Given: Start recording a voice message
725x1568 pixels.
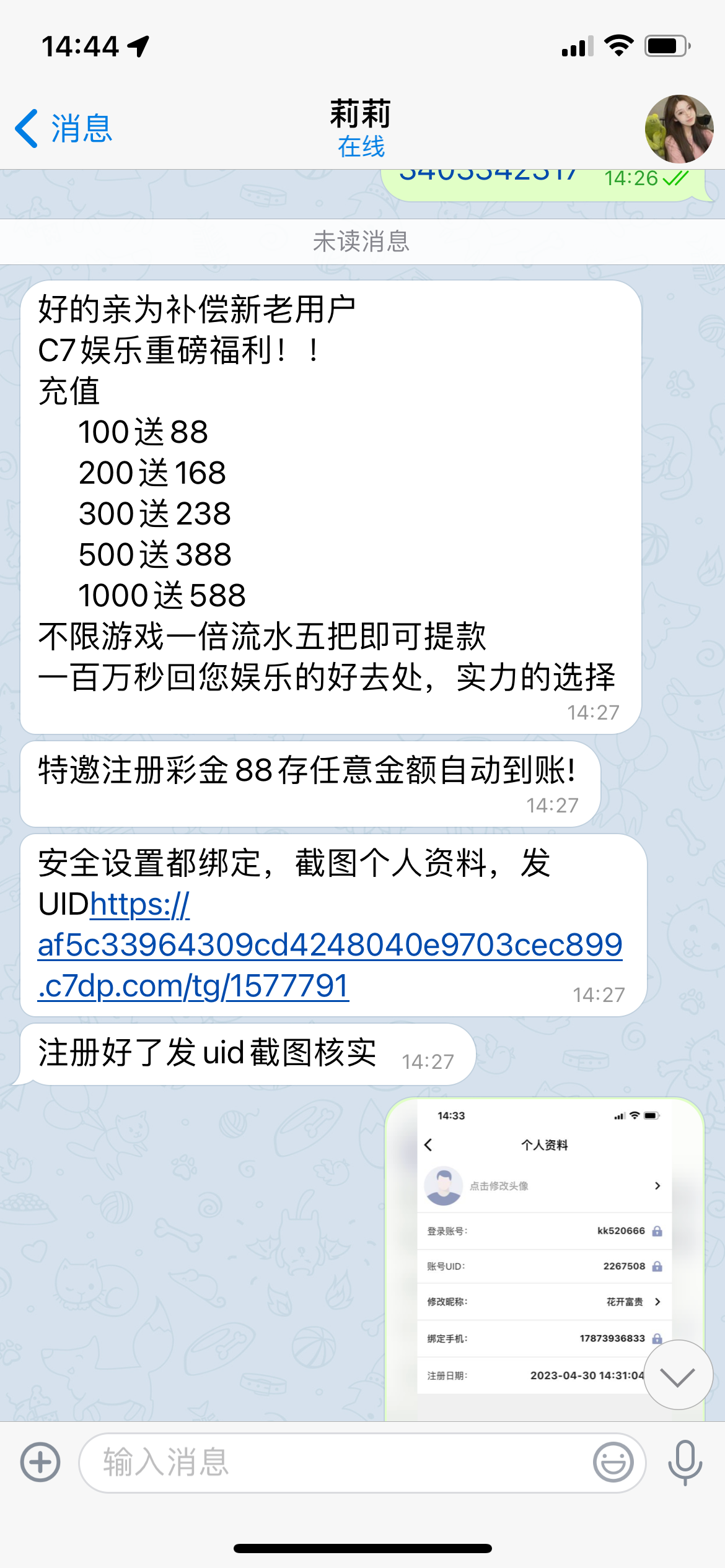Looking at the screenshot, I should click(x=685, y=1463).
